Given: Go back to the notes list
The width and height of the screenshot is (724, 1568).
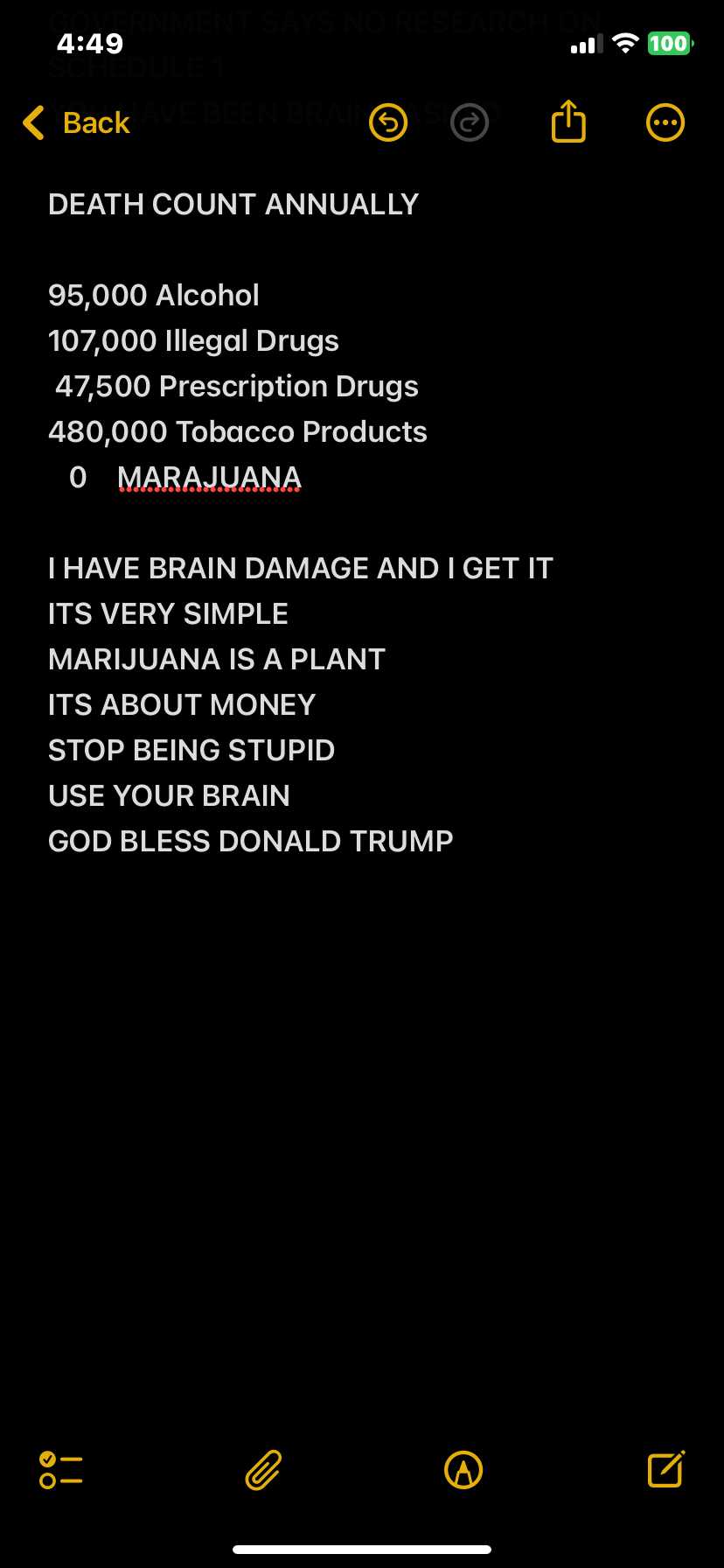Looking at the screenshot, I should tap(76, 122).
